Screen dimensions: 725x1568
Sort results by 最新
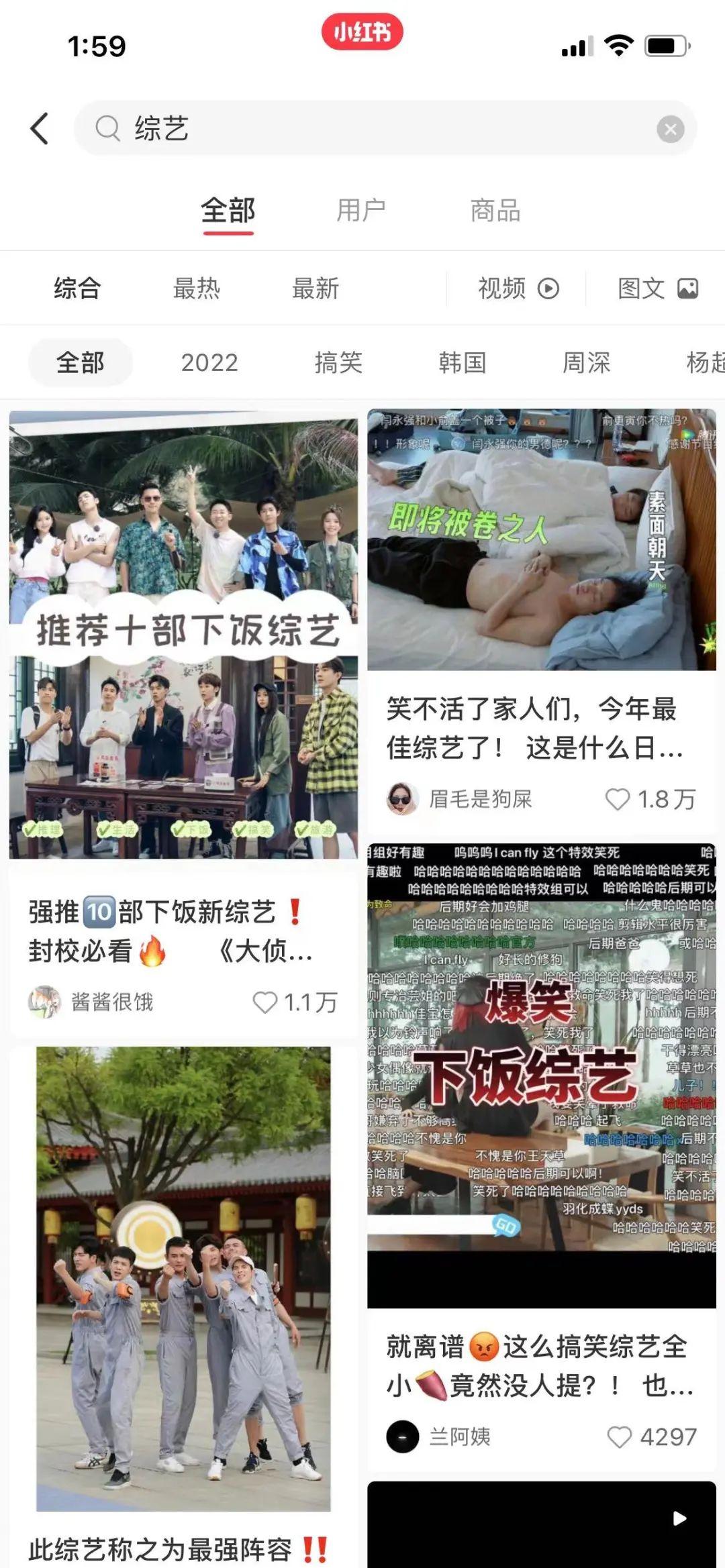pyautogui.click(x=315, y=289)
